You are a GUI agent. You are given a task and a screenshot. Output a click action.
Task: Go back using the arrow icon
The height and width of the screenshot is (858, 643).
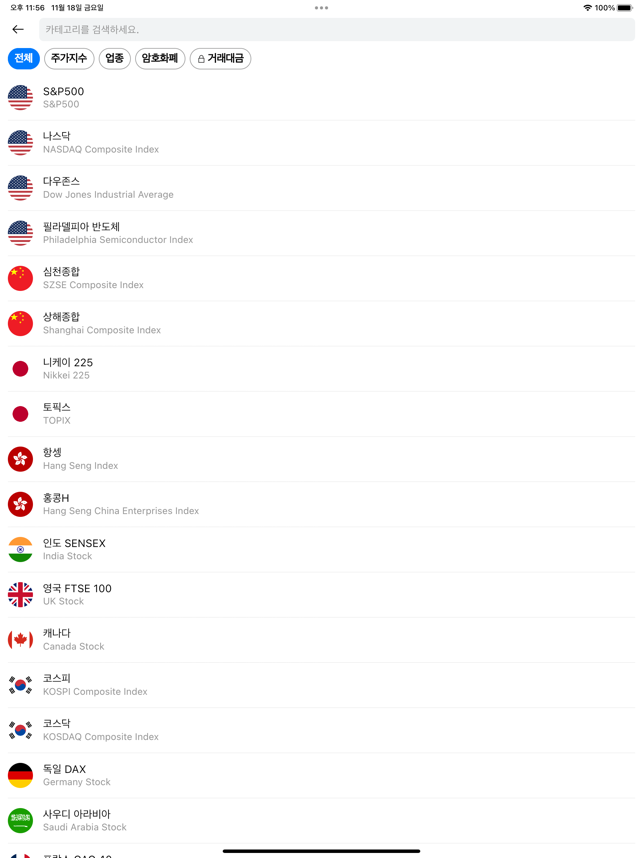click(18, 30)
